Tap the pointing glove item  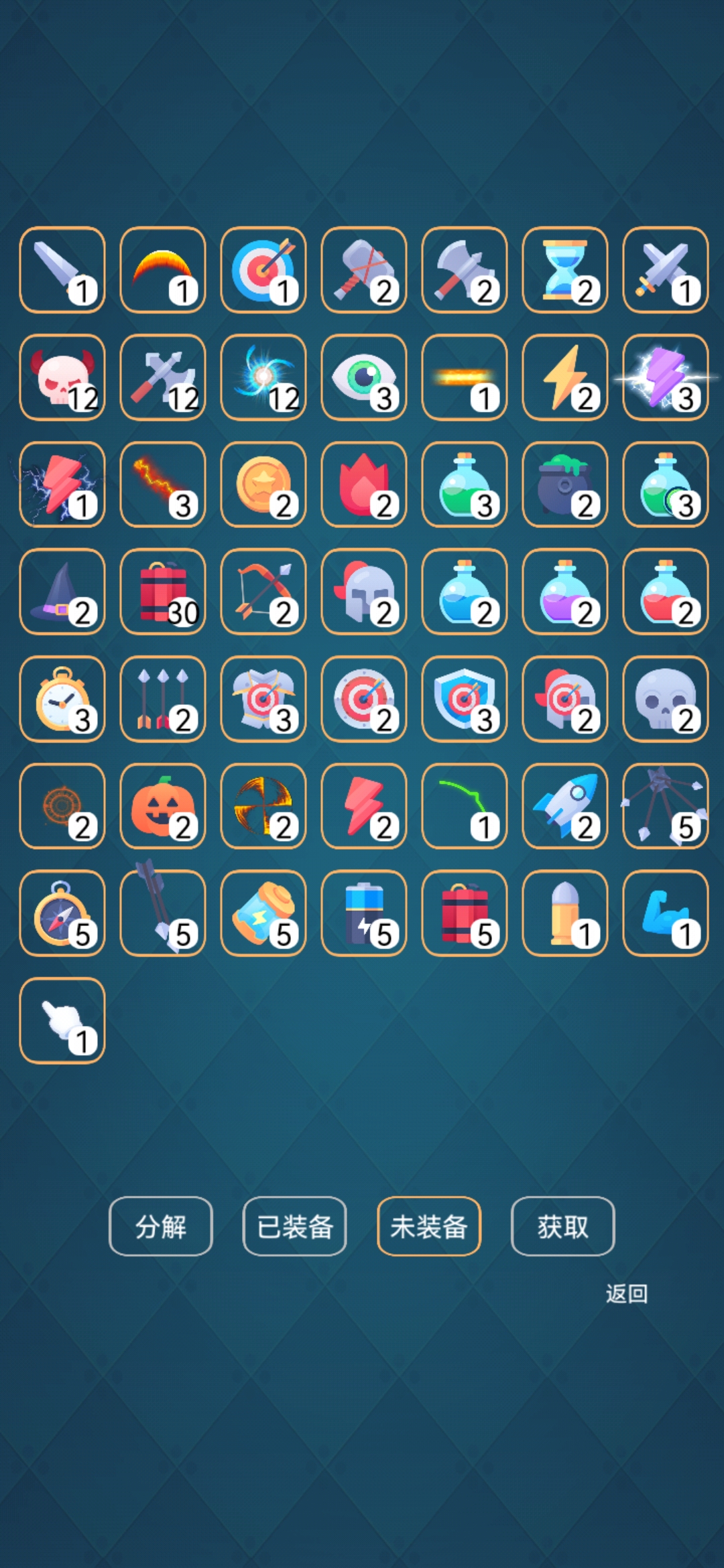[x=62, y=1021]
